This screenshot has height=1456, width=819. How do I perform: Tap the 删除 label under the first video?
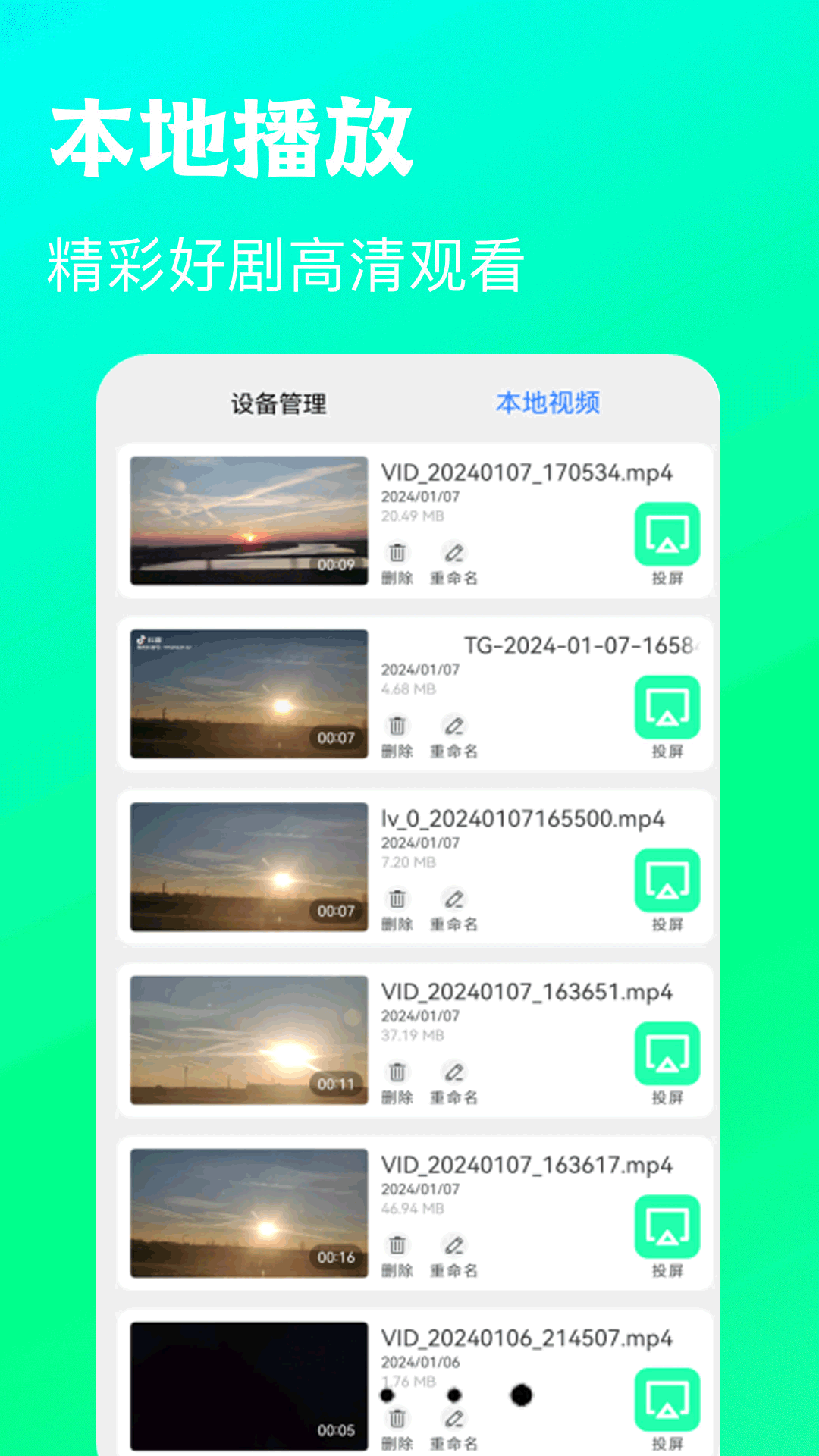point(397,576)
